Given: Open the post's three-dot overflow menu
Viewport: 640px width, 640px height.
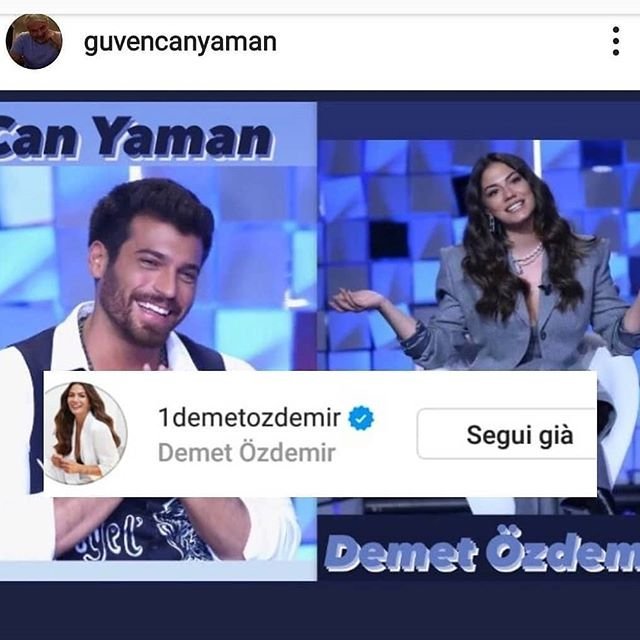Looking at the screenshot, I should [615, 41].
